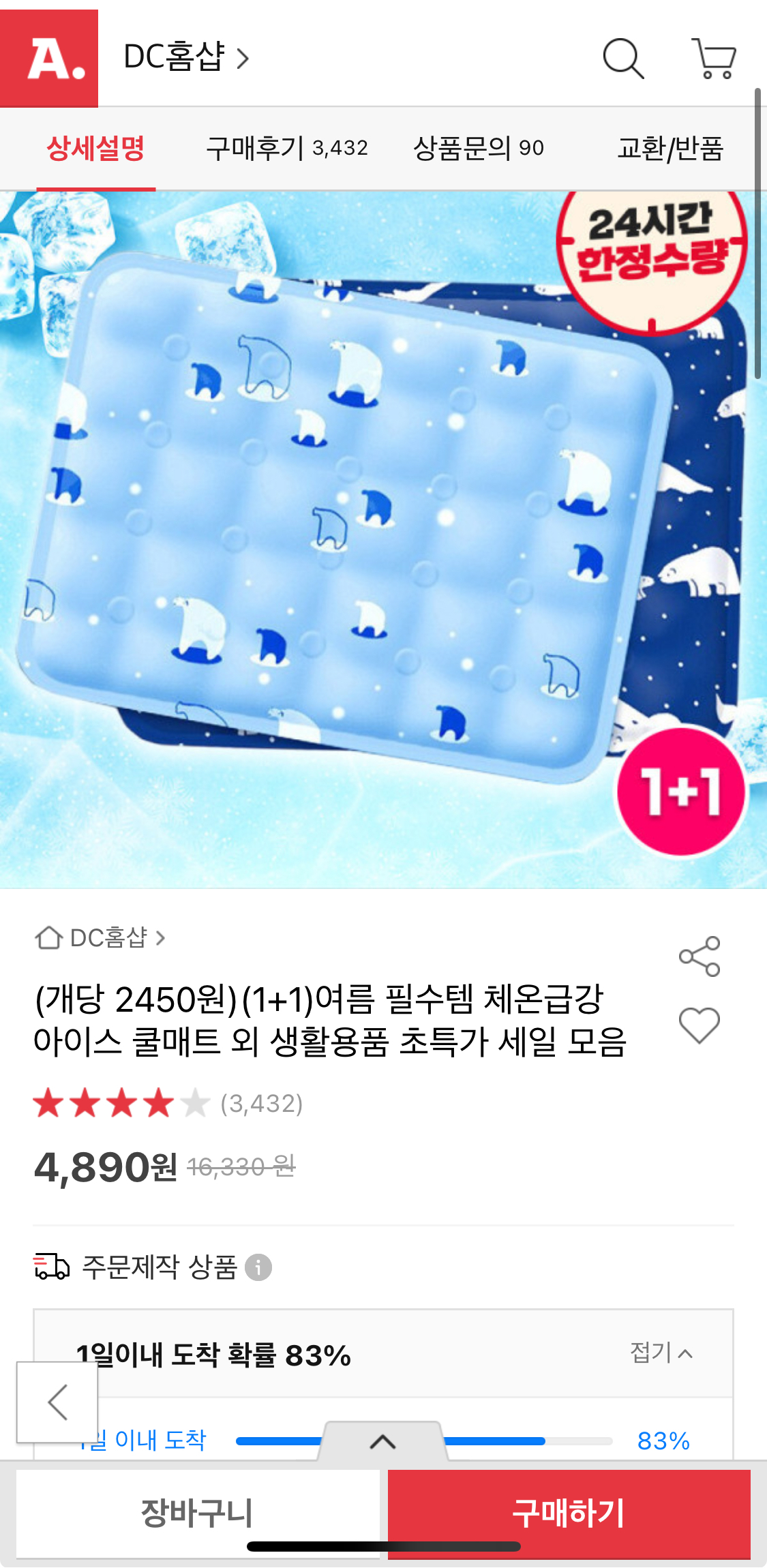
Task: Share this cool mat product
Action: point(700,956)
